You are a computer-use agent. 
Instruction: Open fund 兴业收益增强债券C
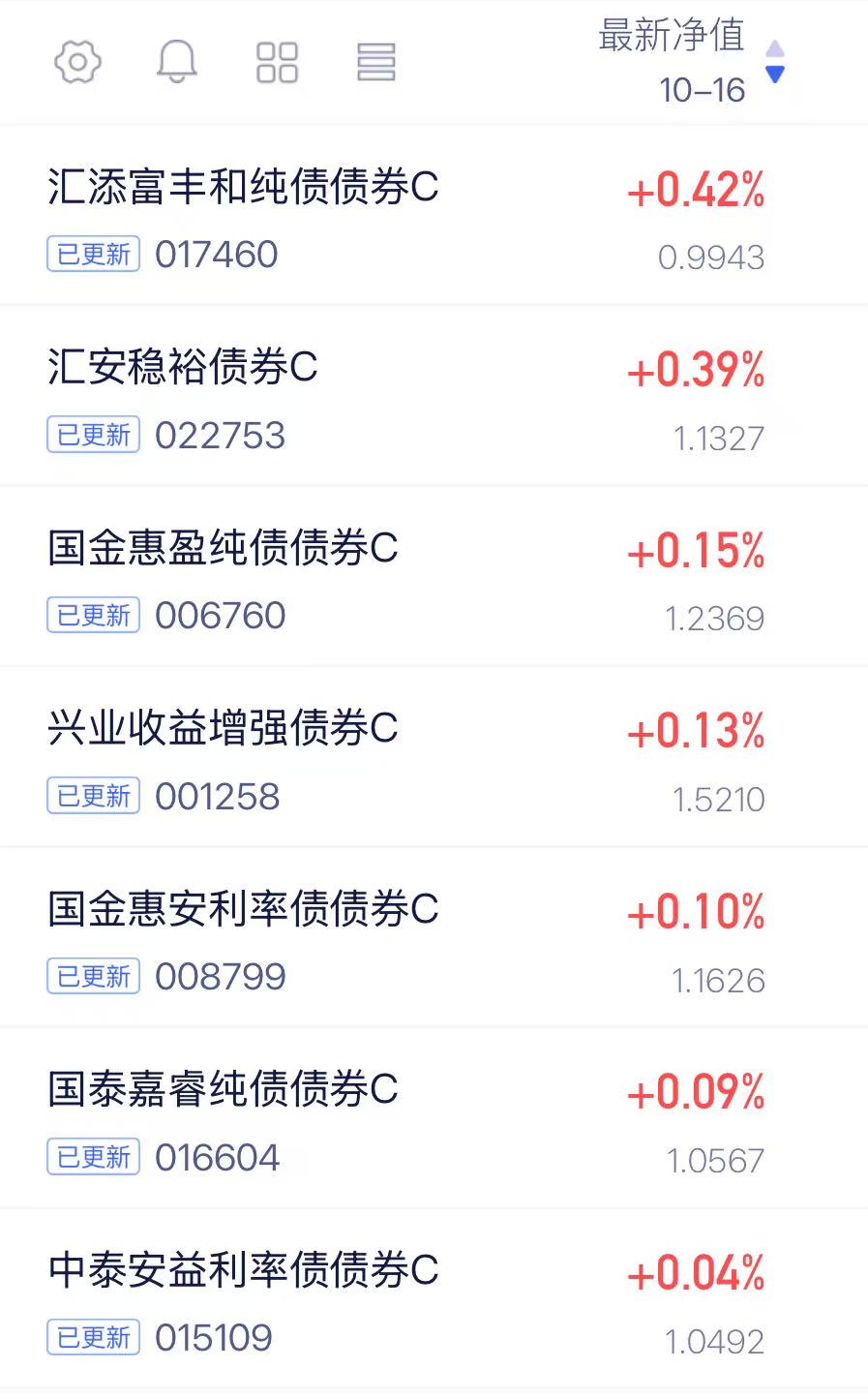[x=434, y=757]
